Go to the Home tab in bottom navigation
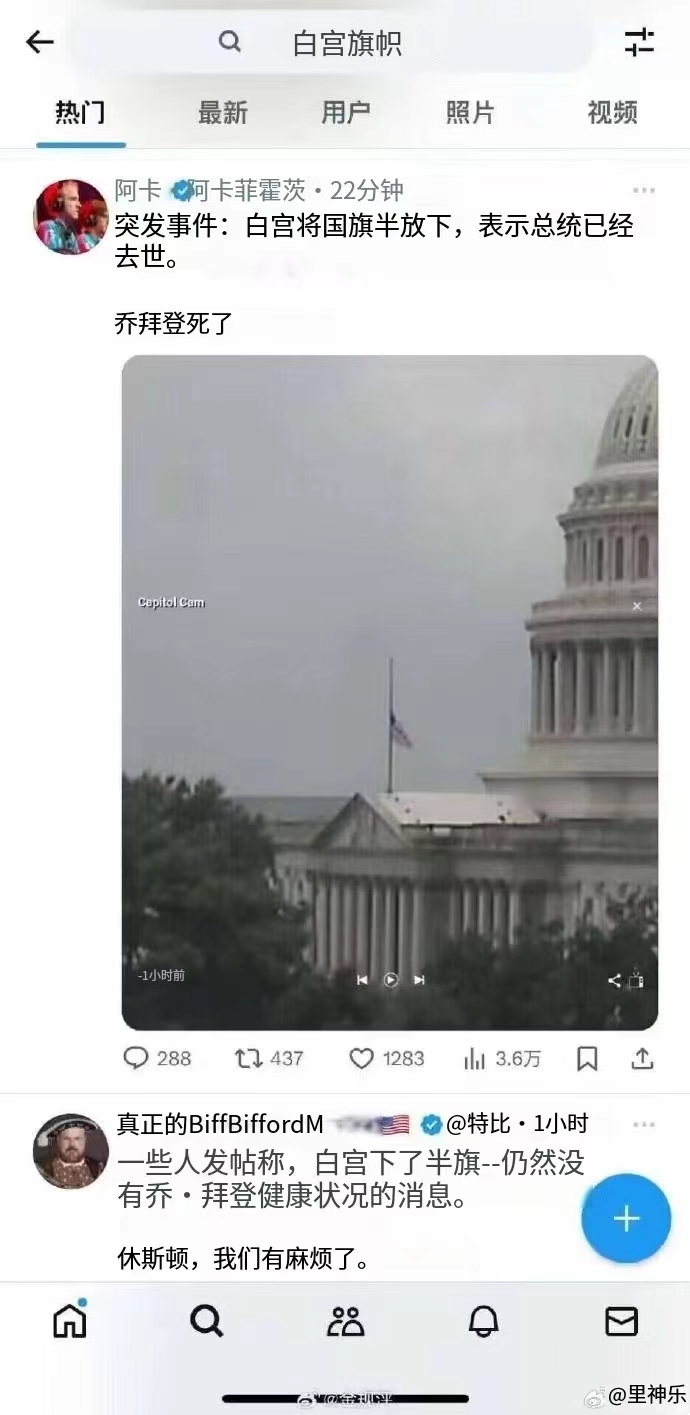 (x=69, y=1321)
